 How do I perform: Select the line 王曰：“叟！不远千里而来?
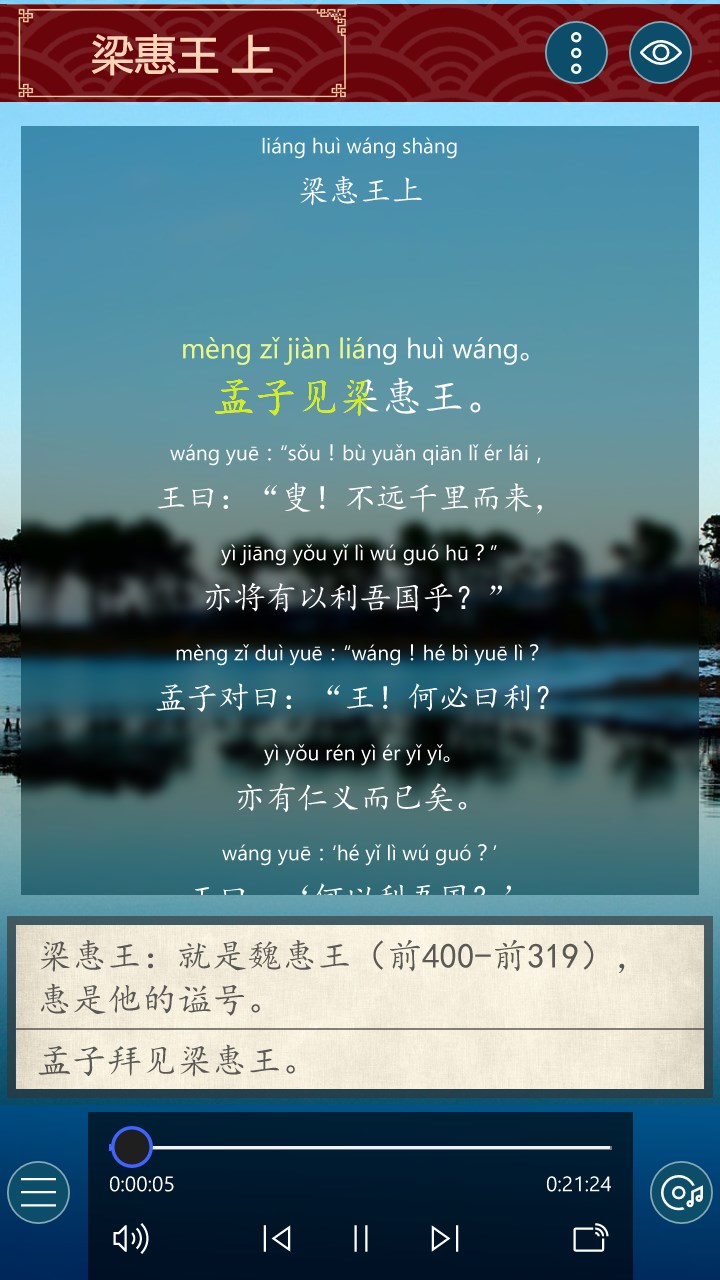pyautogui.click(x=355, y=497)
